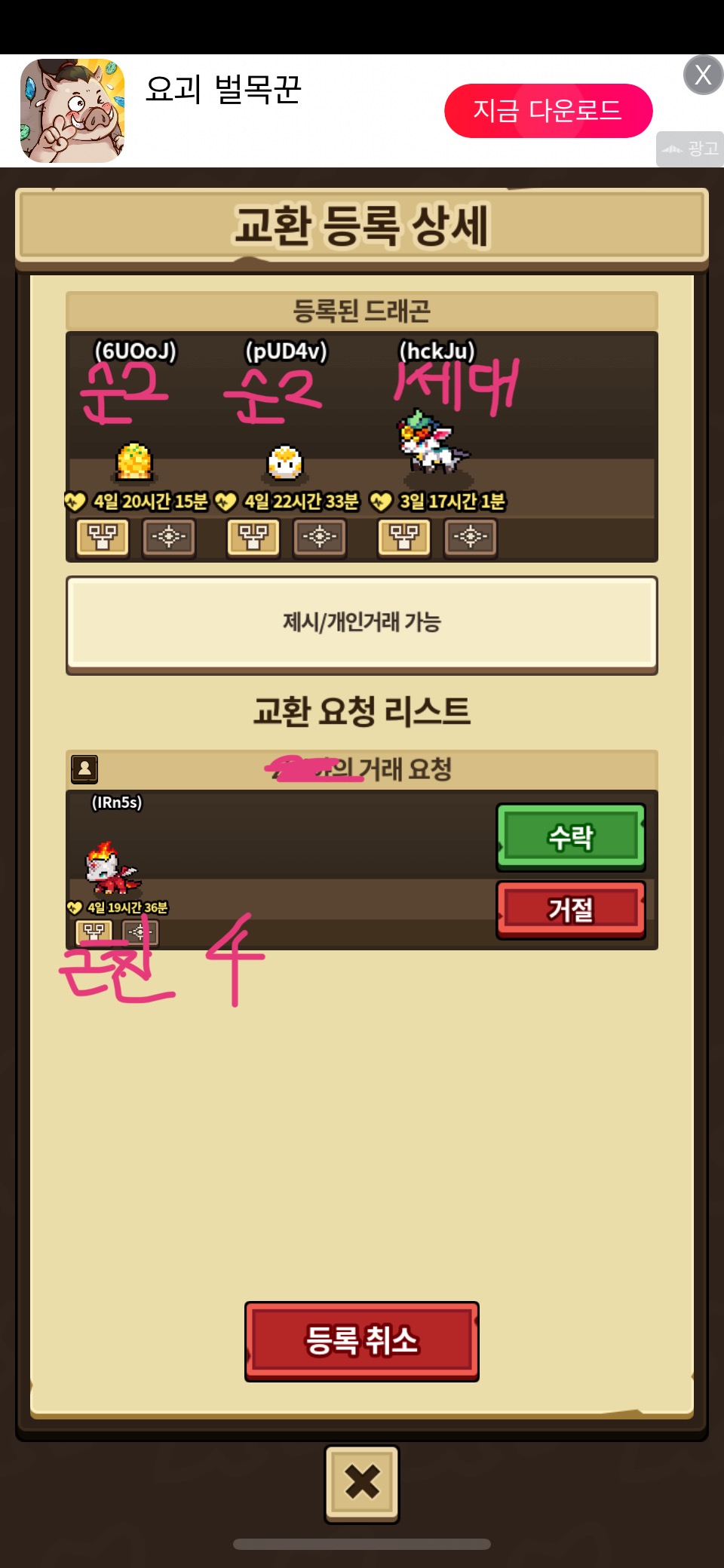View the requester's profile icon

(84, 769)
